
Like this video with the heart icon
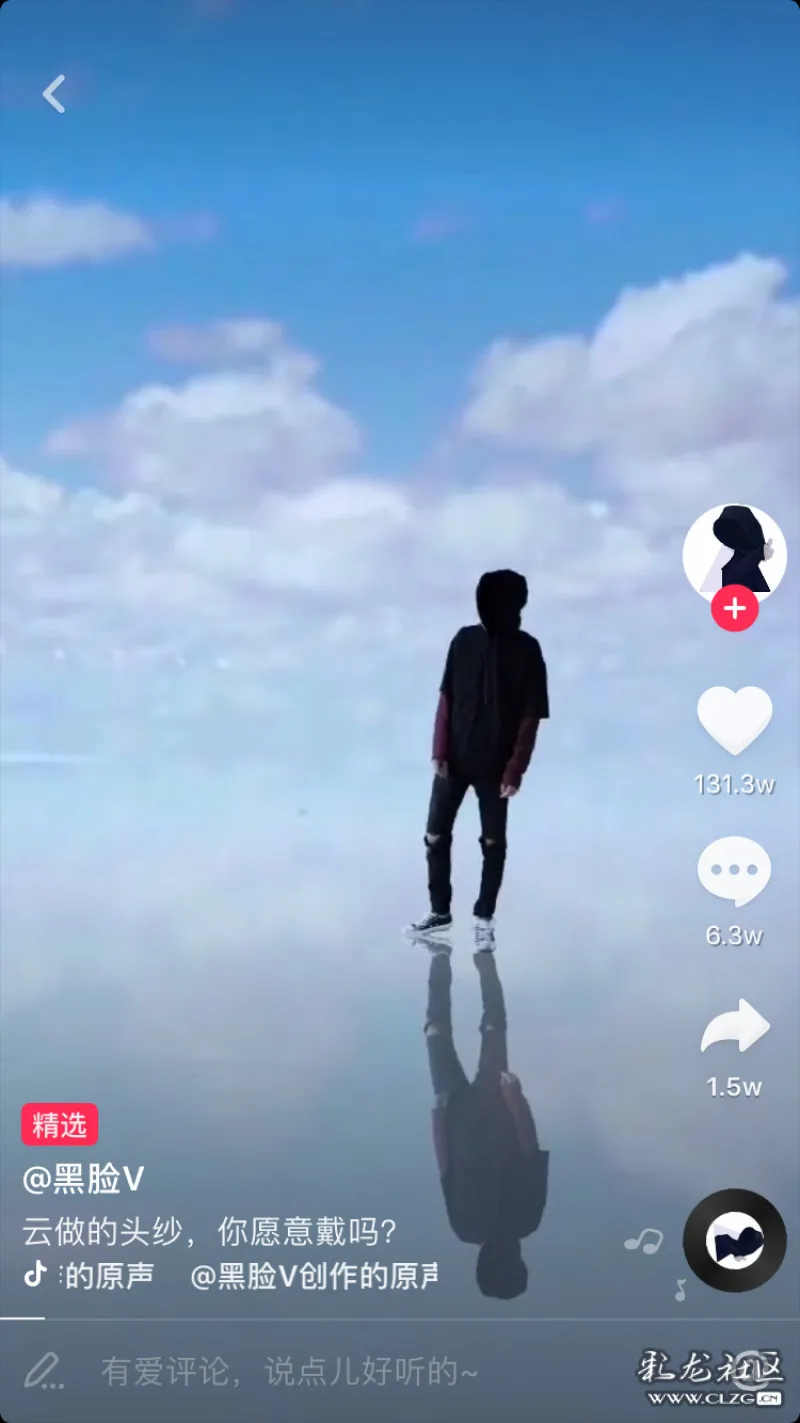pyautogui.click(x=734, y=720)
